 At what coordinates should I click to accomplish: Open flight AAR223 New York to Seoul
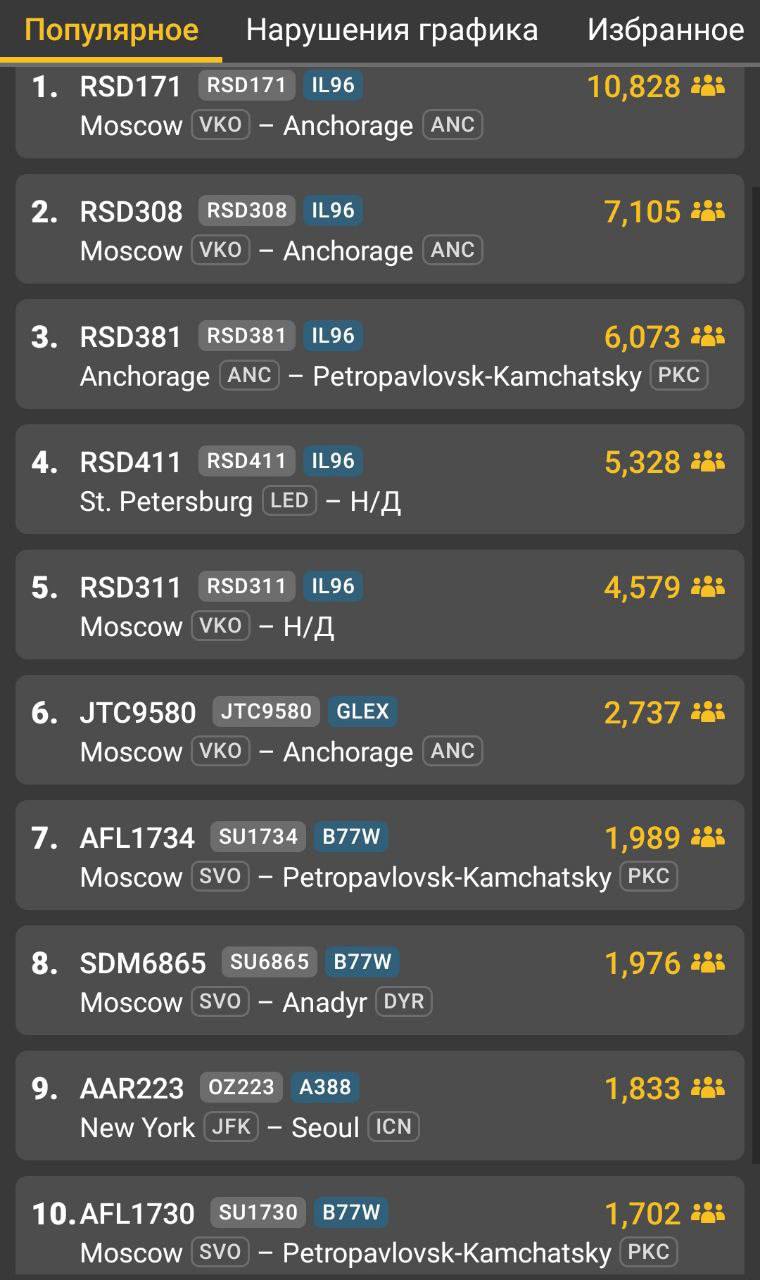(380, 1105)
